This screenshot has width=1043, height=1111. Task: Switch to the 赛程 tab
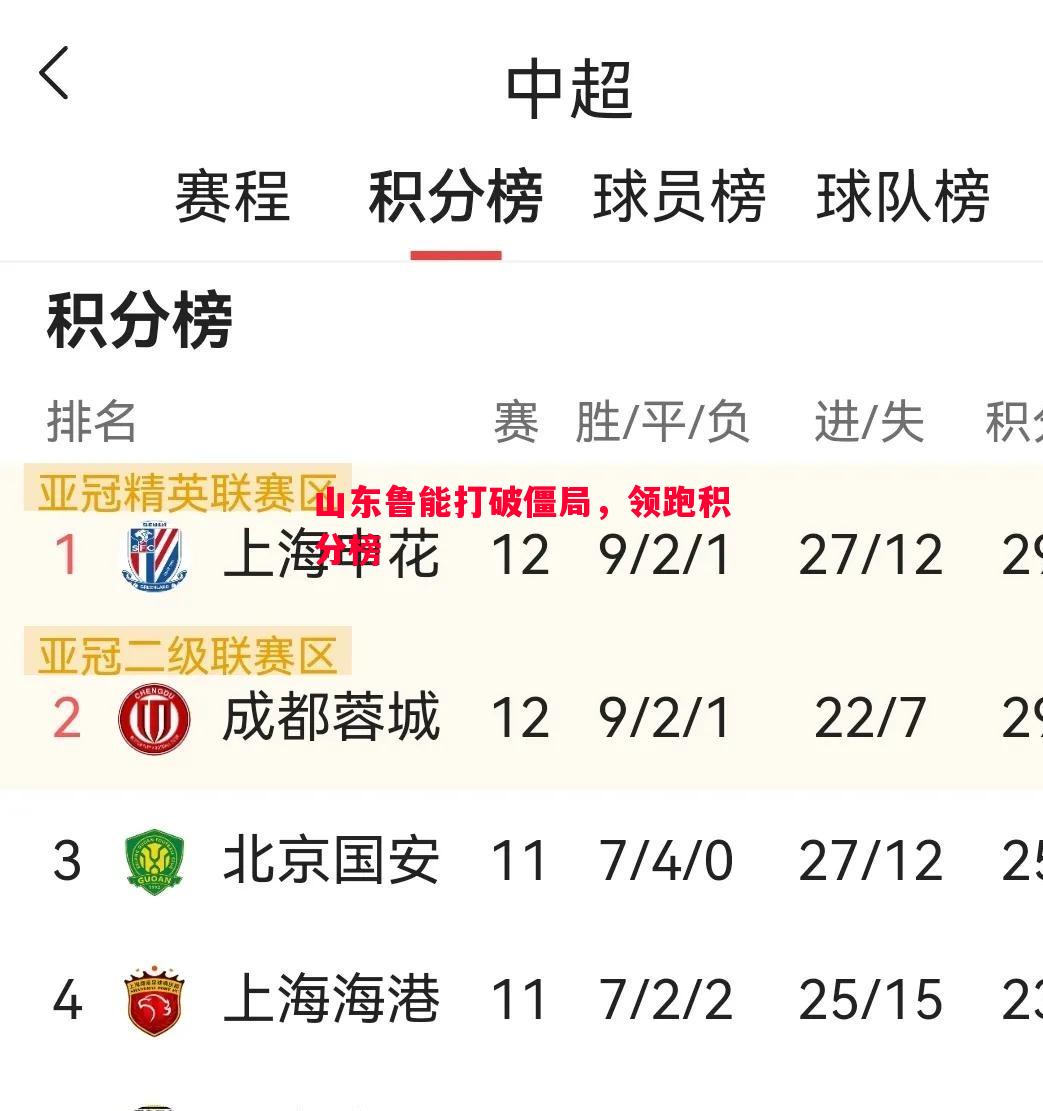(232, 196)
